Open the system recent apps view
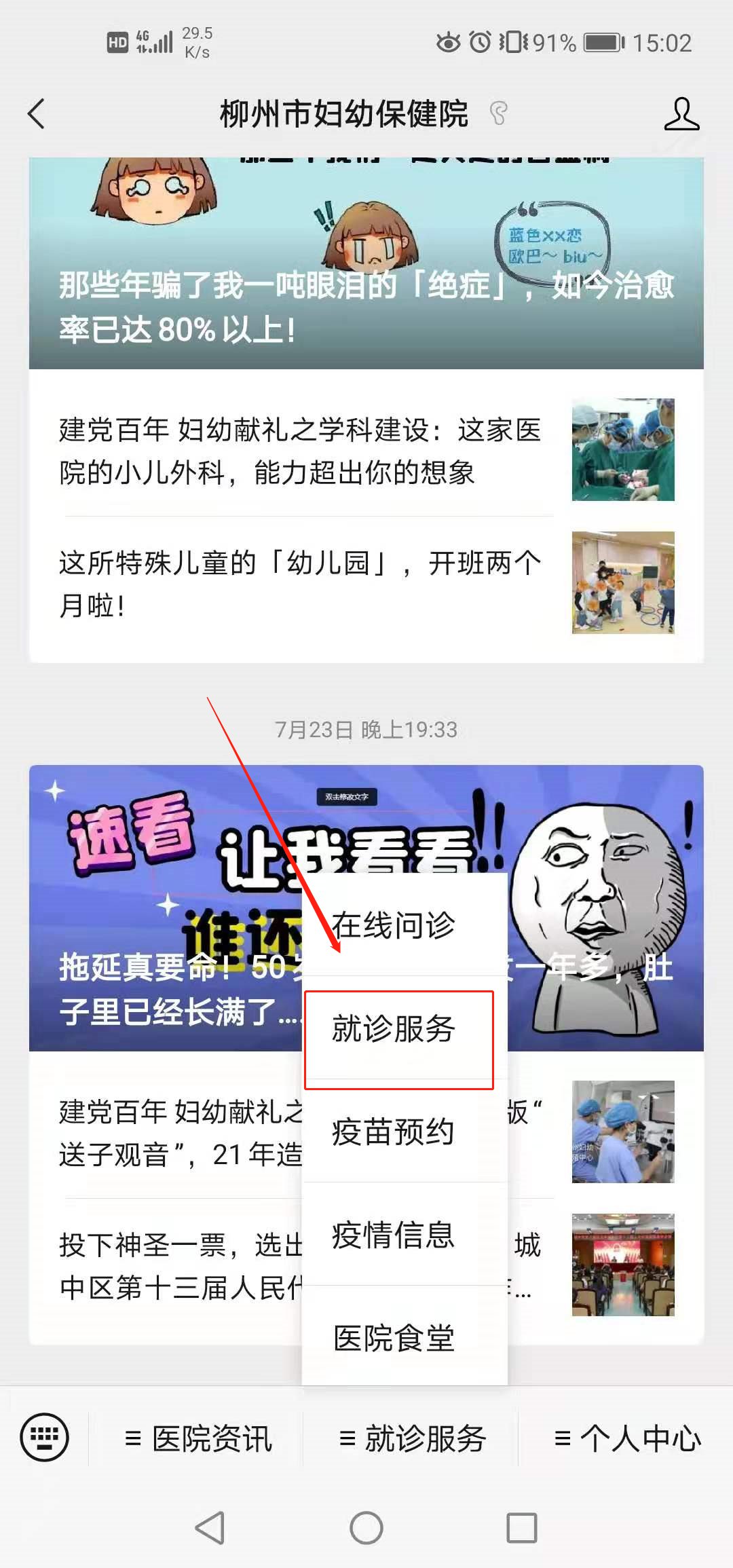The width and height of the screenshot is (733, 1568). tap(522, 1529)
